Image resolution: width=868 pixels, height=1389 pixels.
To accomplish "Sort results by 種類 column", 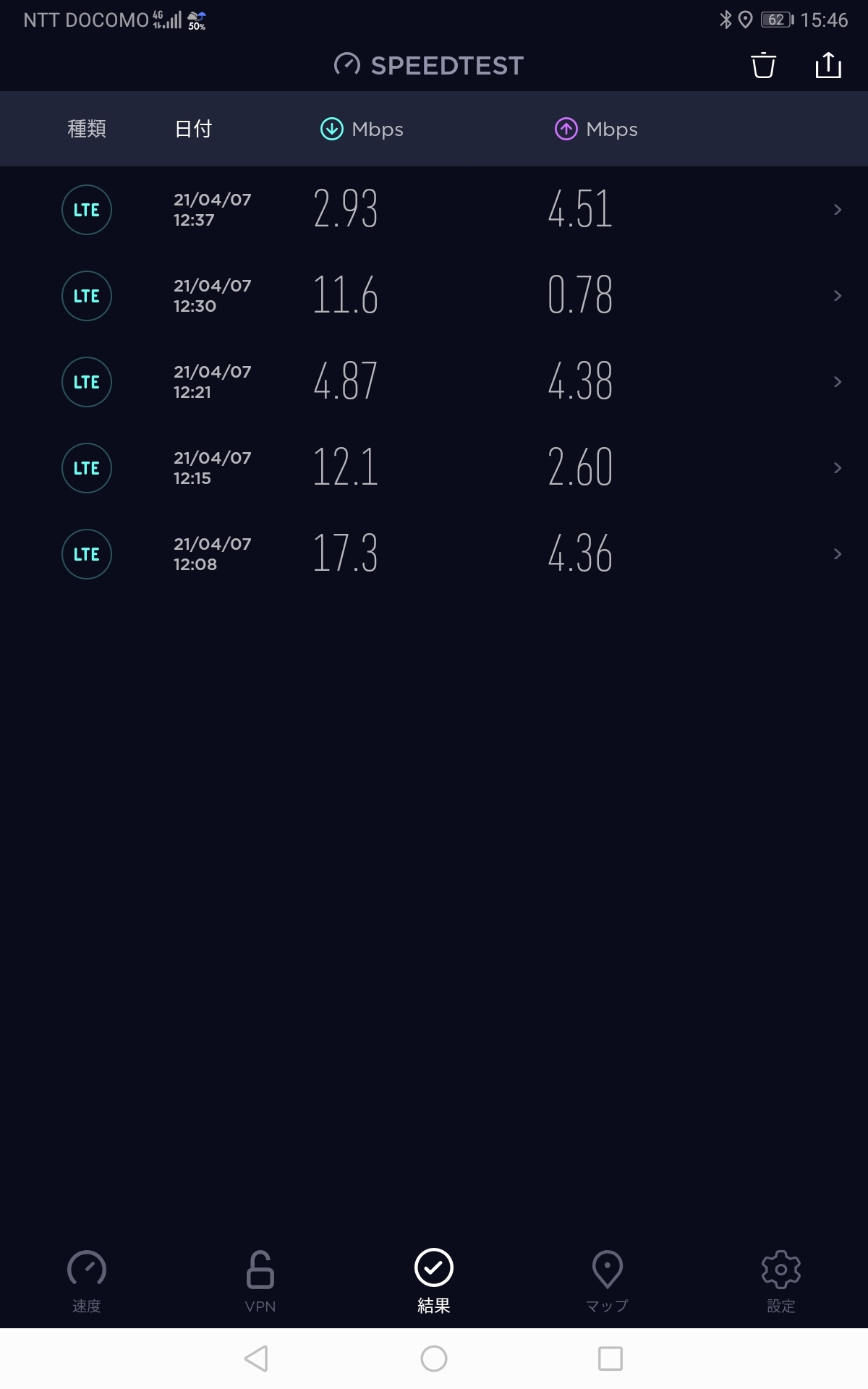I will coord(87,129).
